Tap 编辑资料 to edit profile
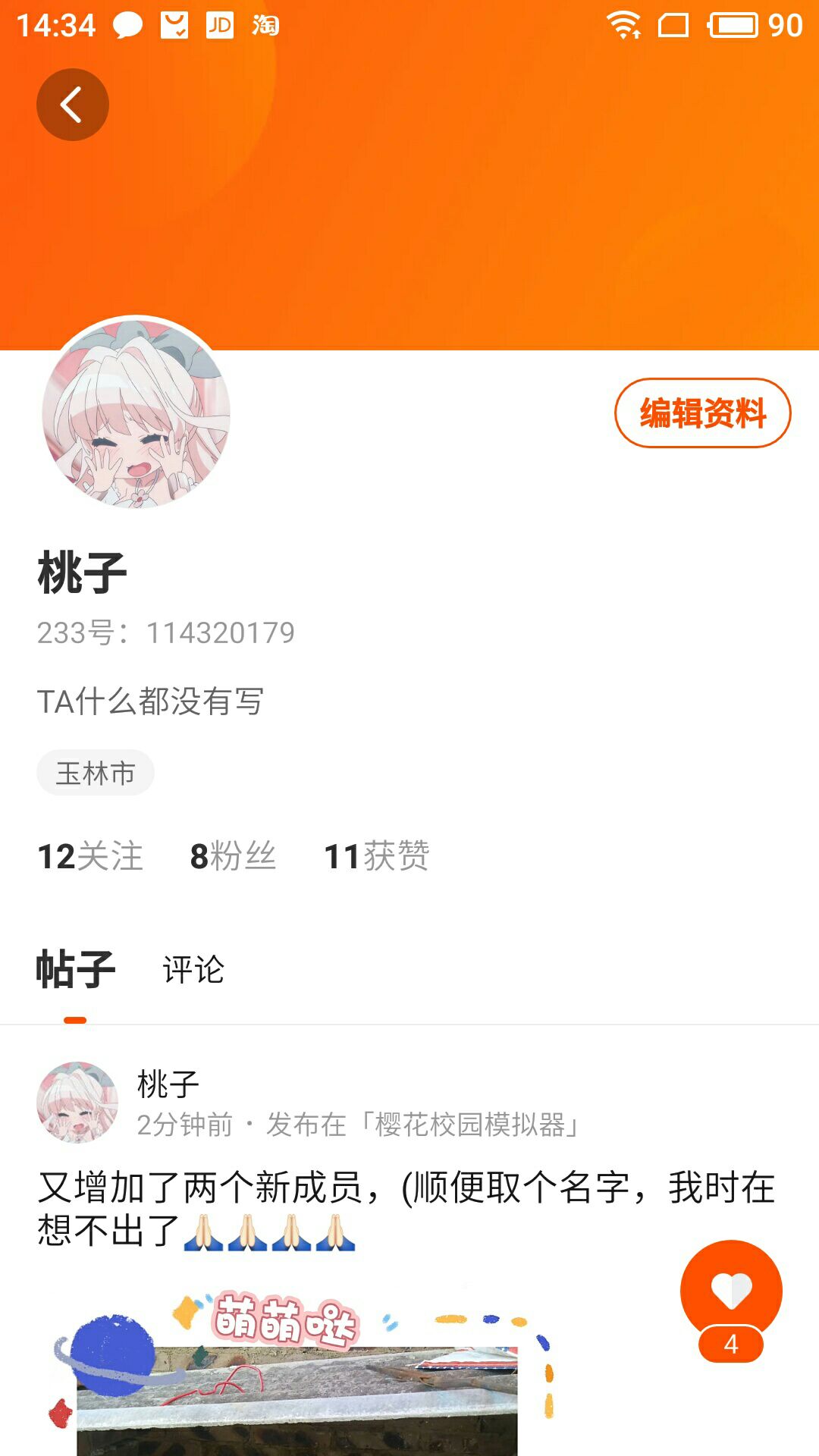Image resolution: width=819 pixels, height=1456 pixels. [x=702, y=413]
